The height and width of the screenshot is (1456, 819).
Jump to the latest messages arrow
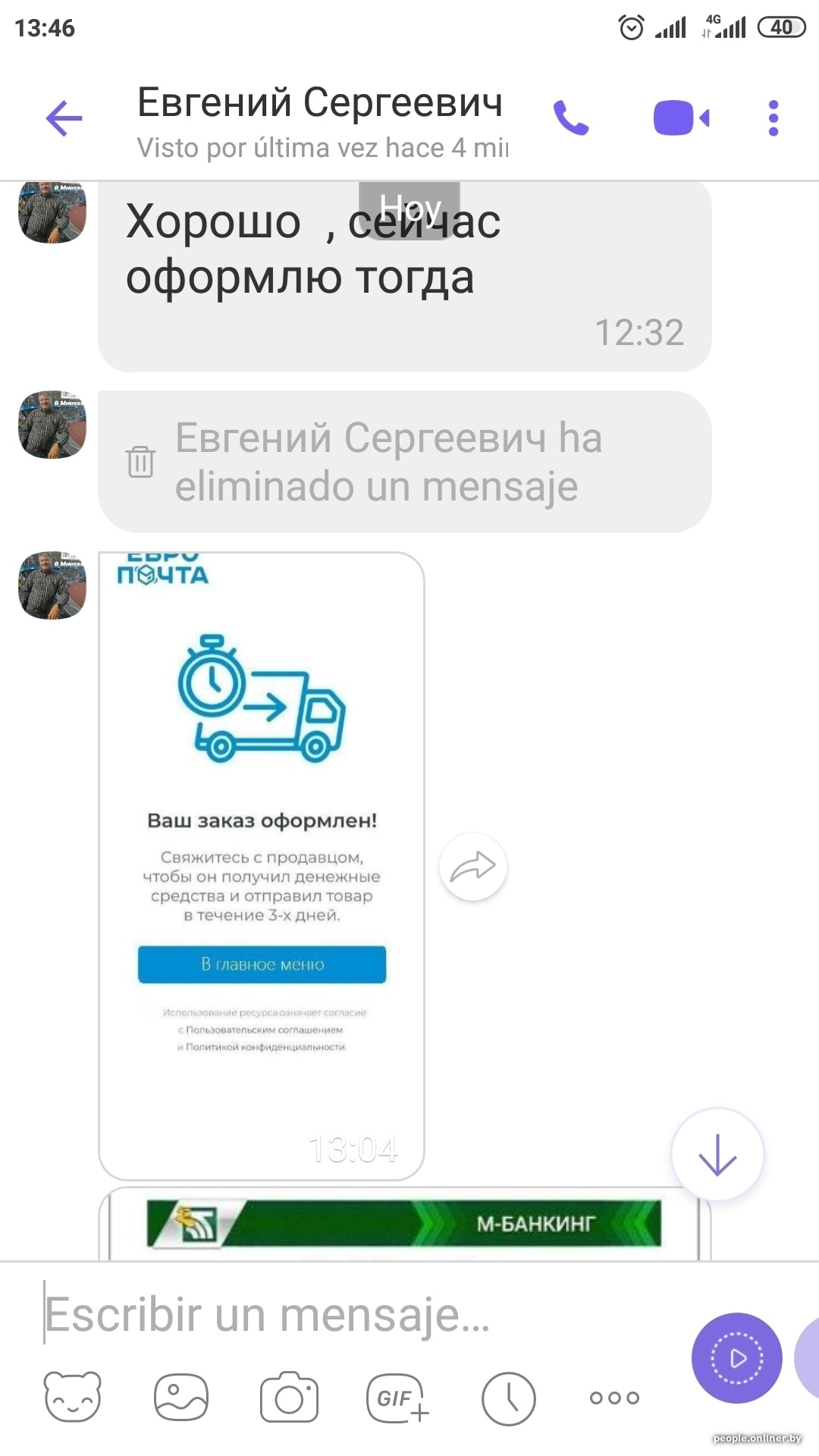[x=717, y=1154]
